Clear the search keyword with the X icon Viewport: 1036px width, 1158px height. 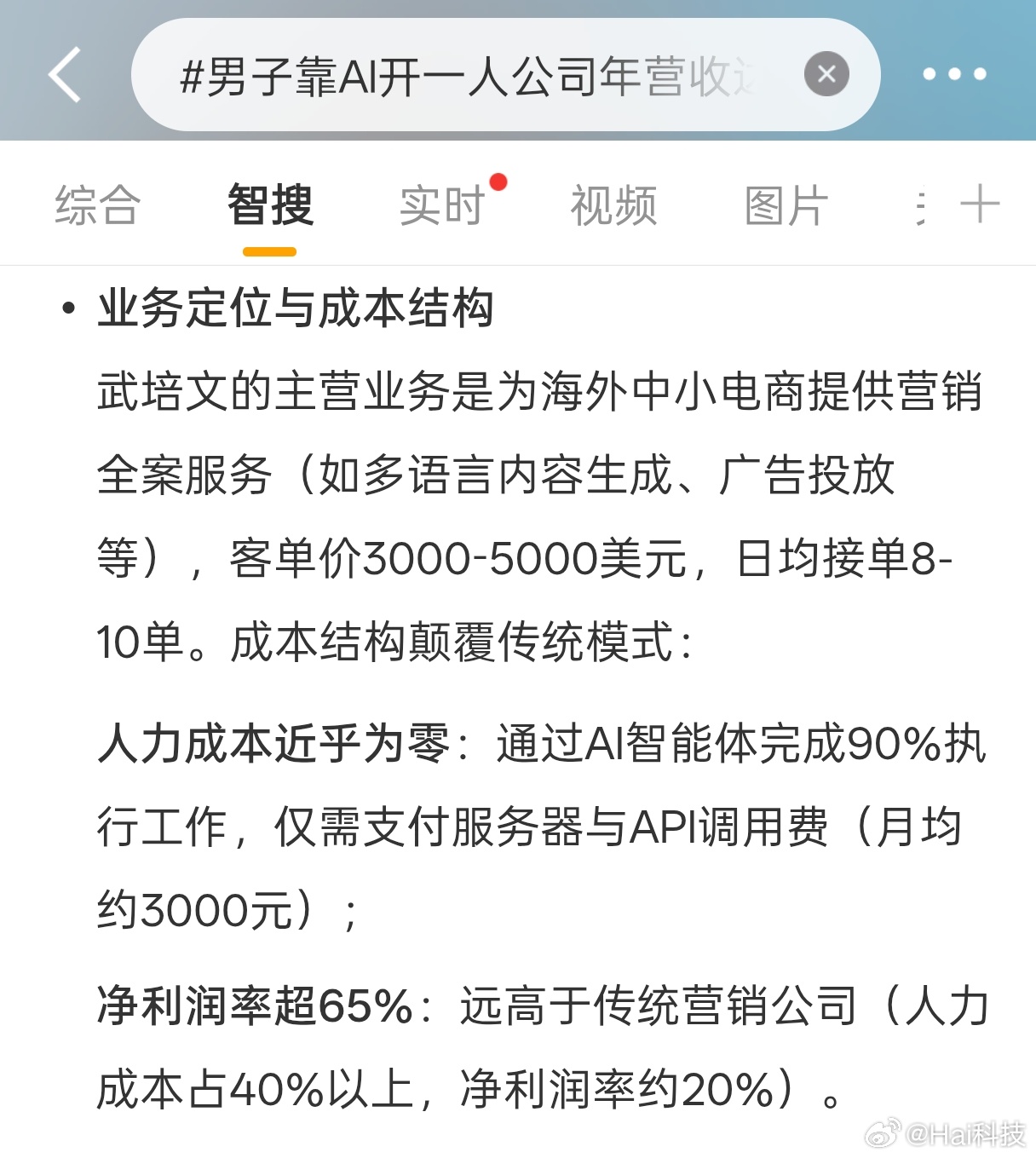click(x=825, y=73)
